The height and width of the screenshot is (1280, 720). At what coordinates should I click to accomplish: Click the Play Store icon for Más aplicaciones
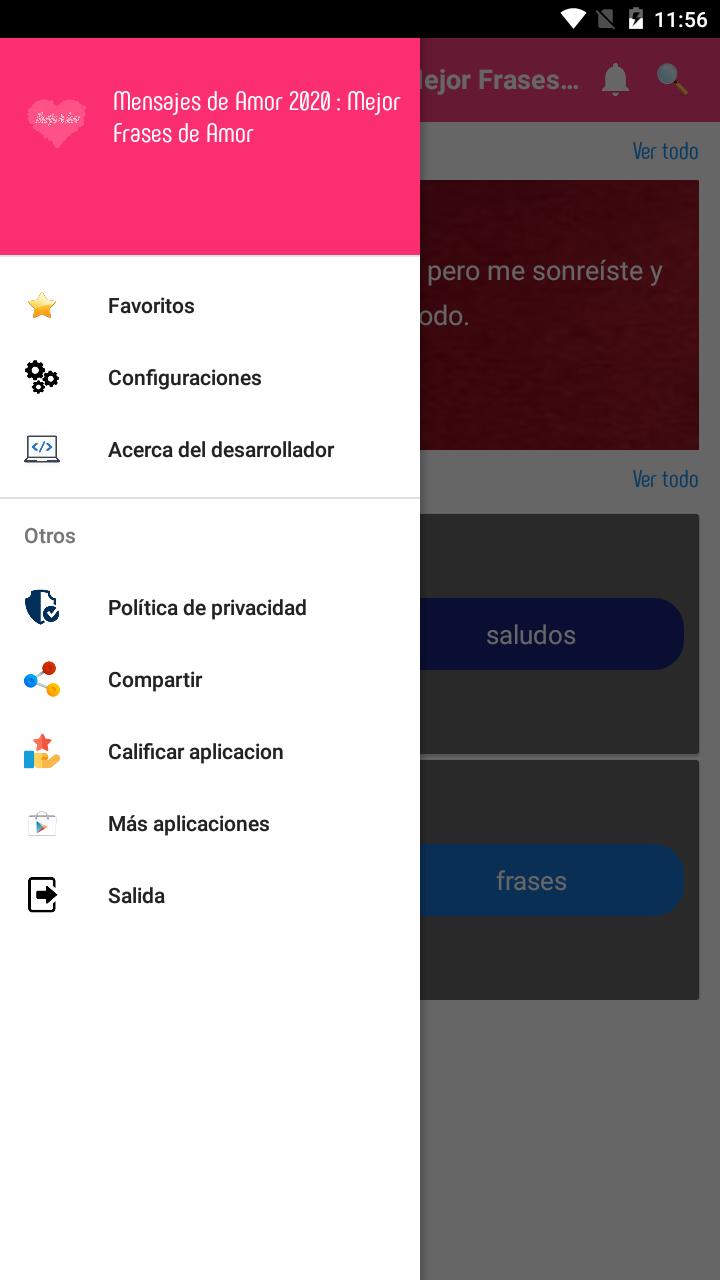tap(41, 823)
